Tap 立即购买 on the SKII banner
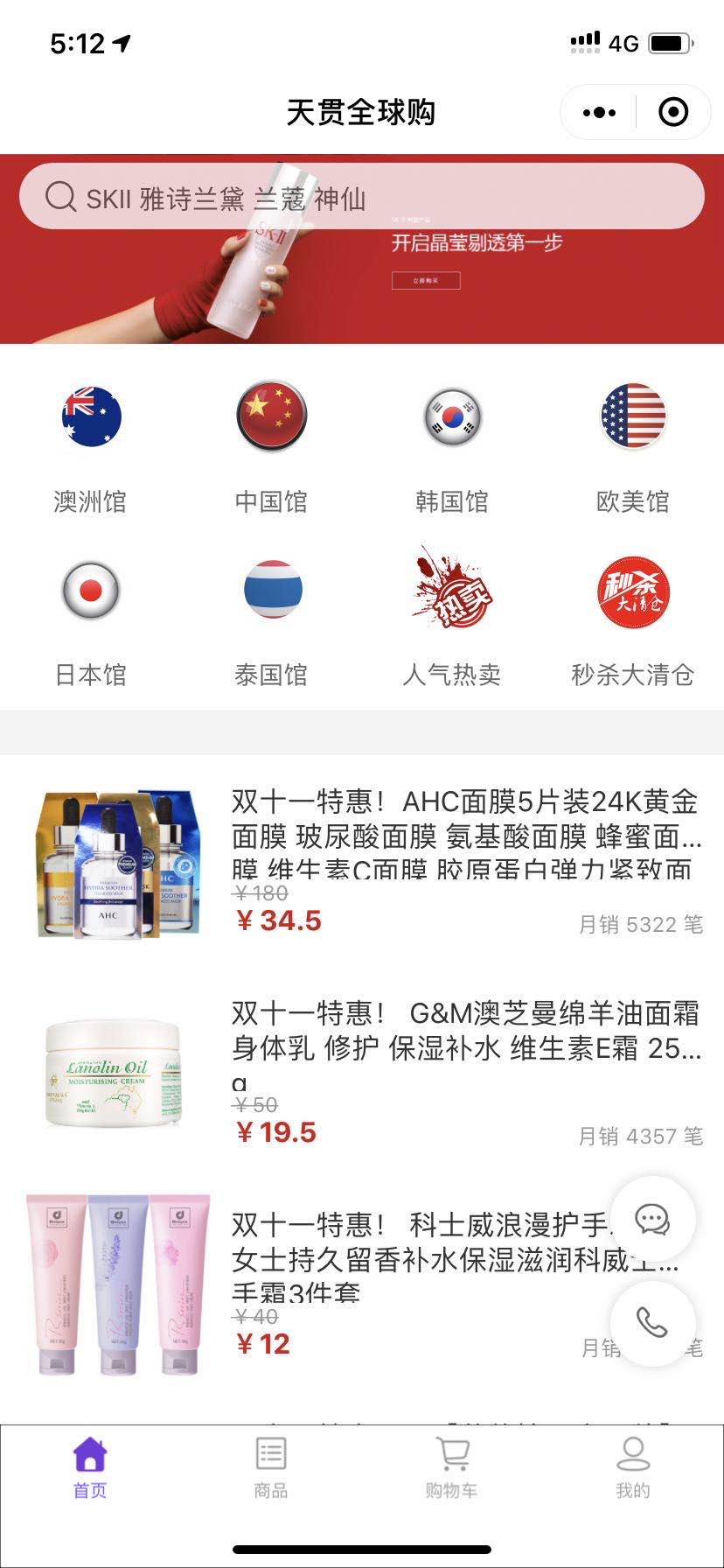 coord(428,282)
